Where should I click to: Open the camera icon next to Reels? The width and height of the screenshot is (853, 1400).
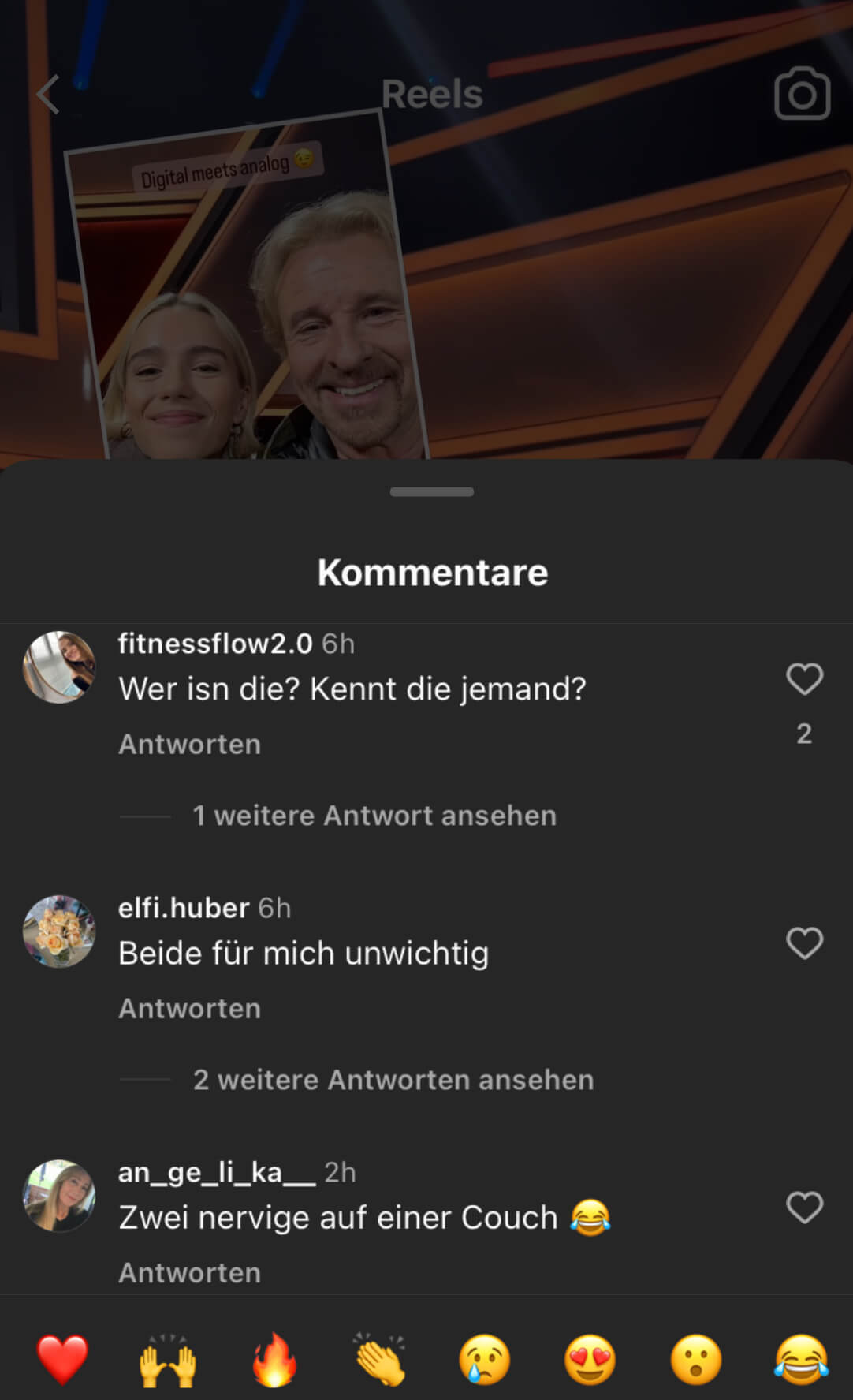pyautogui.click(x=802, y=94)
